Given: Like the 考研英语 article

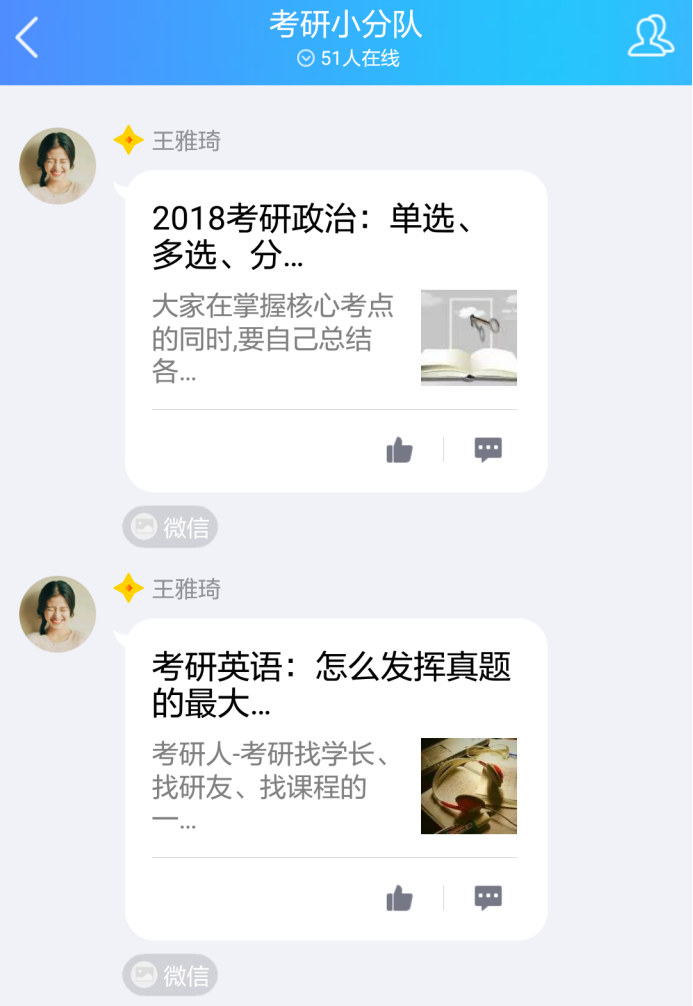Looking at the screenshot, I should [x=399, y=898].
